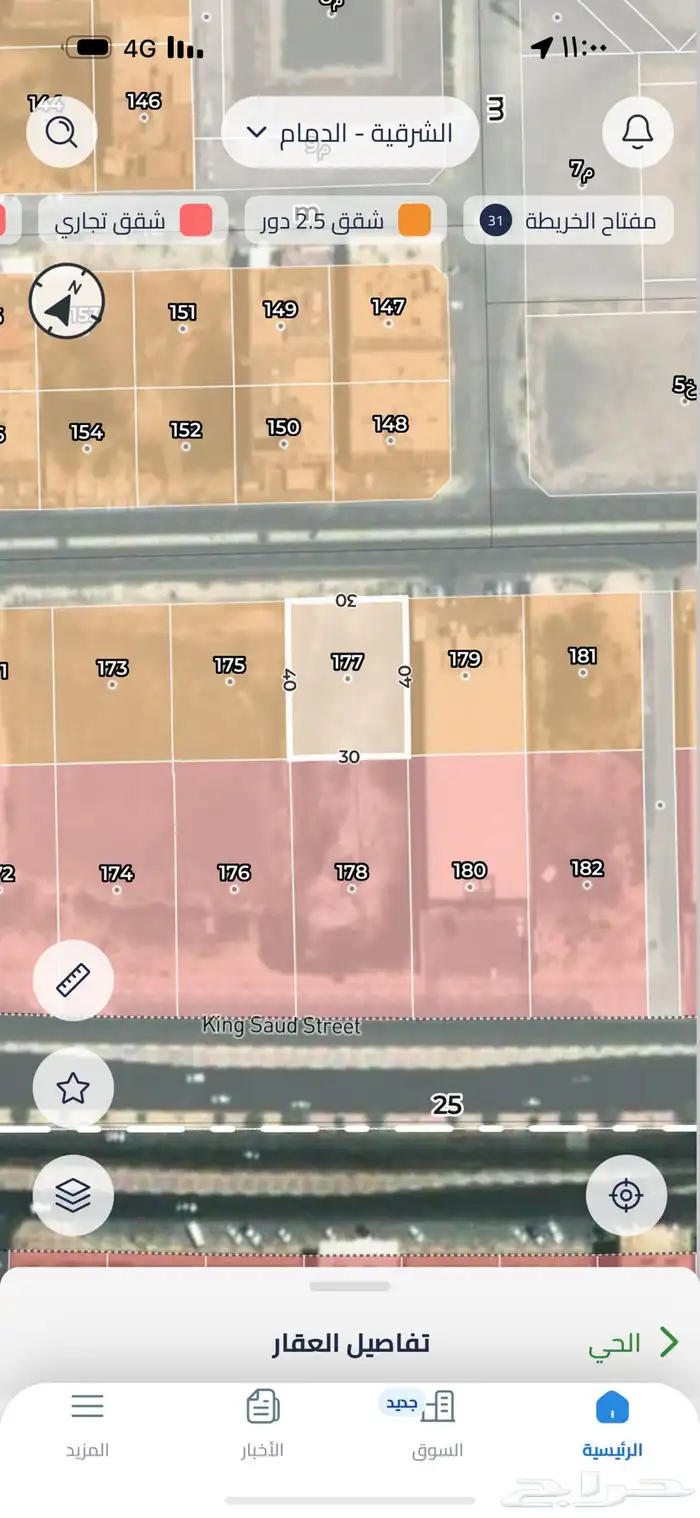Screen dimensions: 700x1518
Task: Open the الشرقية - الدمام region dropdown
Action: point(350,132)
